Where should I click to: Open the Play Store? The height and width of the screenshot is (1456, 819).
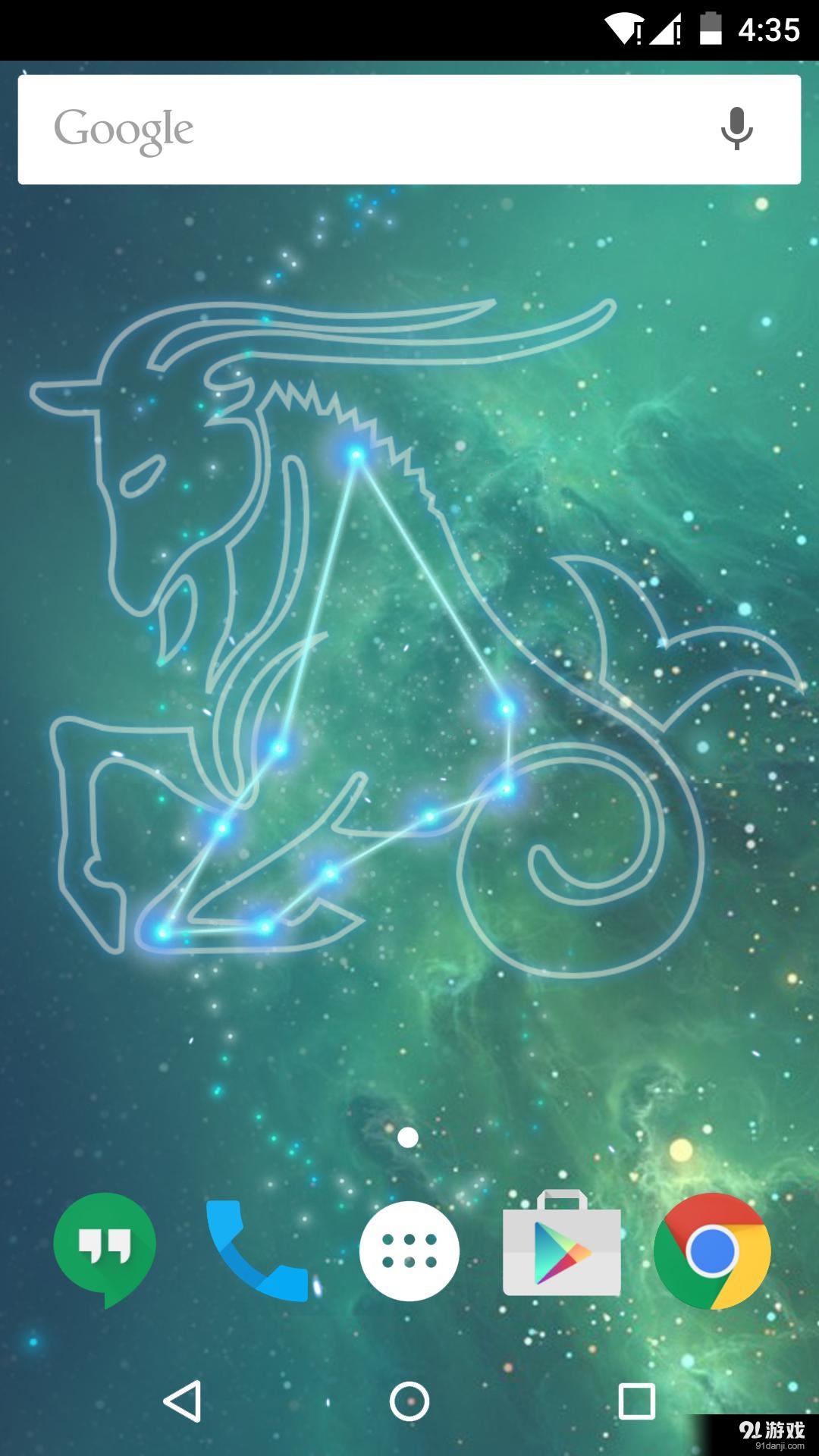click(x=561, y=1249)
